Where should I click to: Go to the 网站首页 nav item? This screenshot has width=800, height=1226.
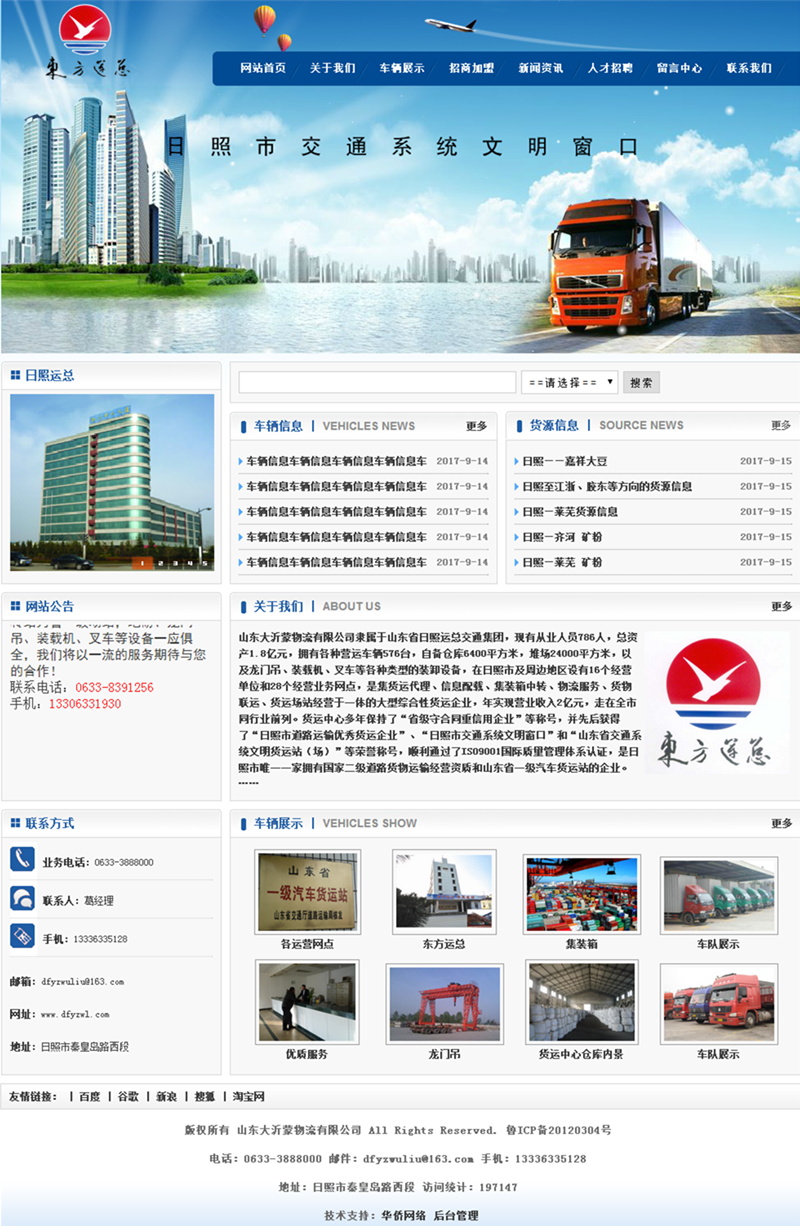tap(263, 68)
